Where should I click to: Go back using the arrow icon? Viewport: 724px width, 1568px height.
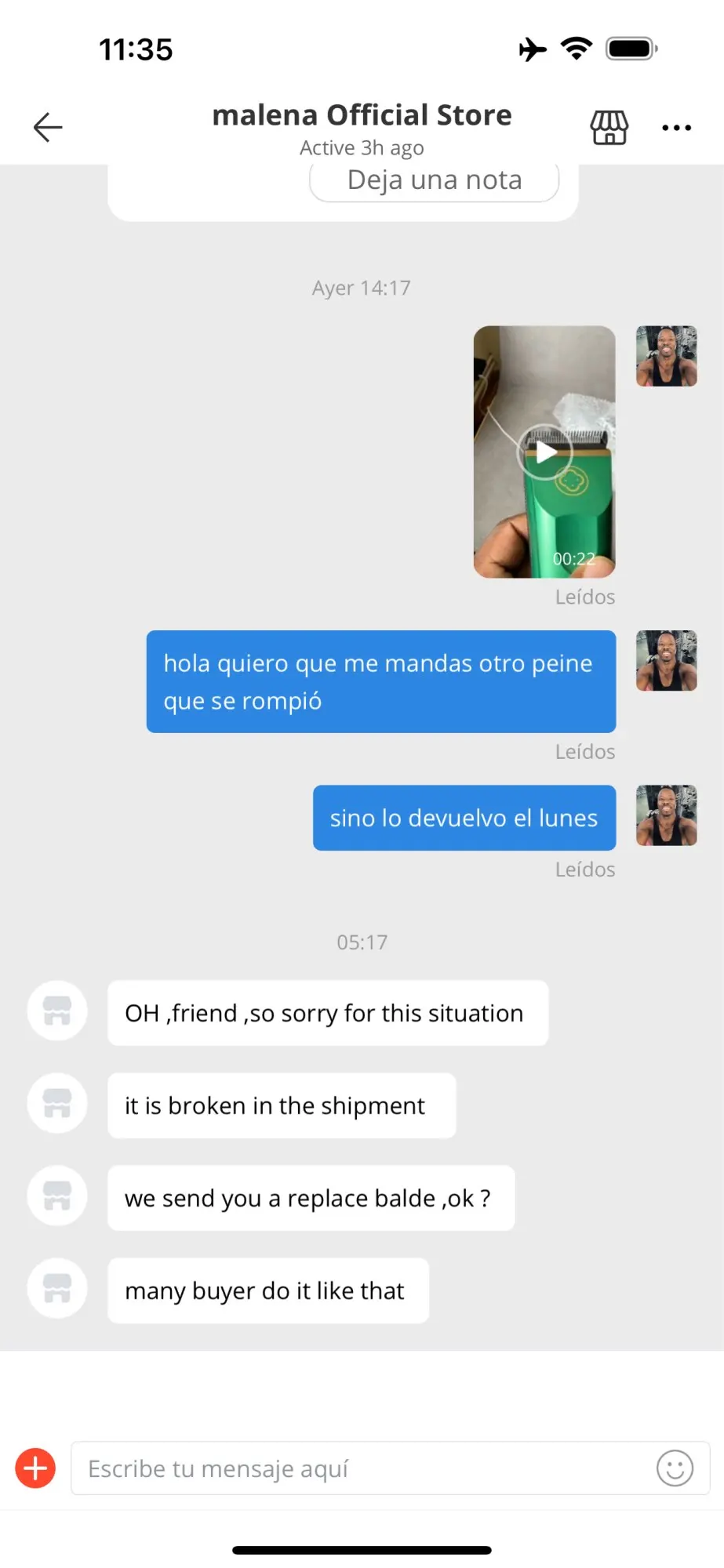48,127
